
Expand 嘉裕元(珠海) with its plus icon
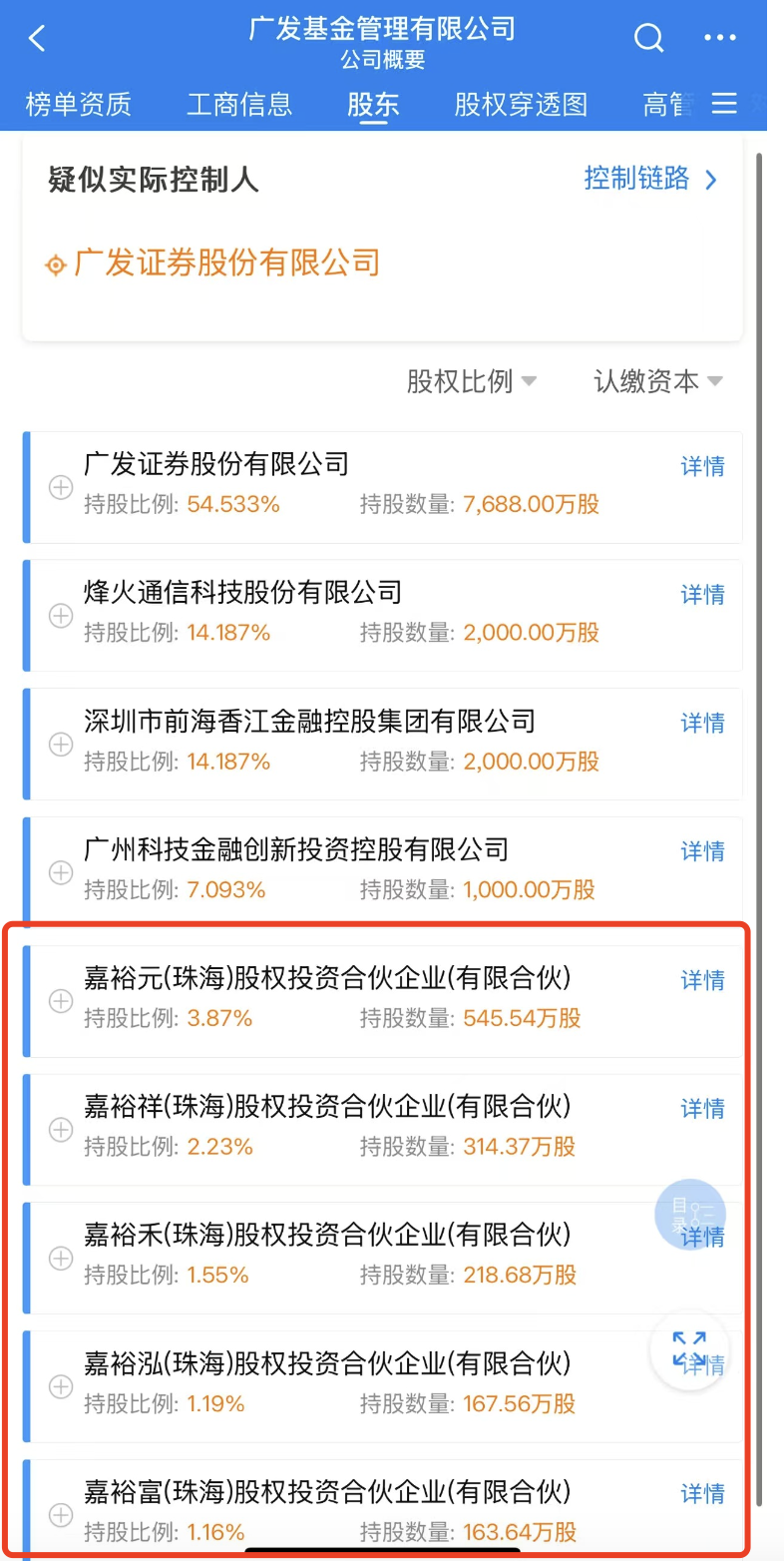coord(60,1002)
